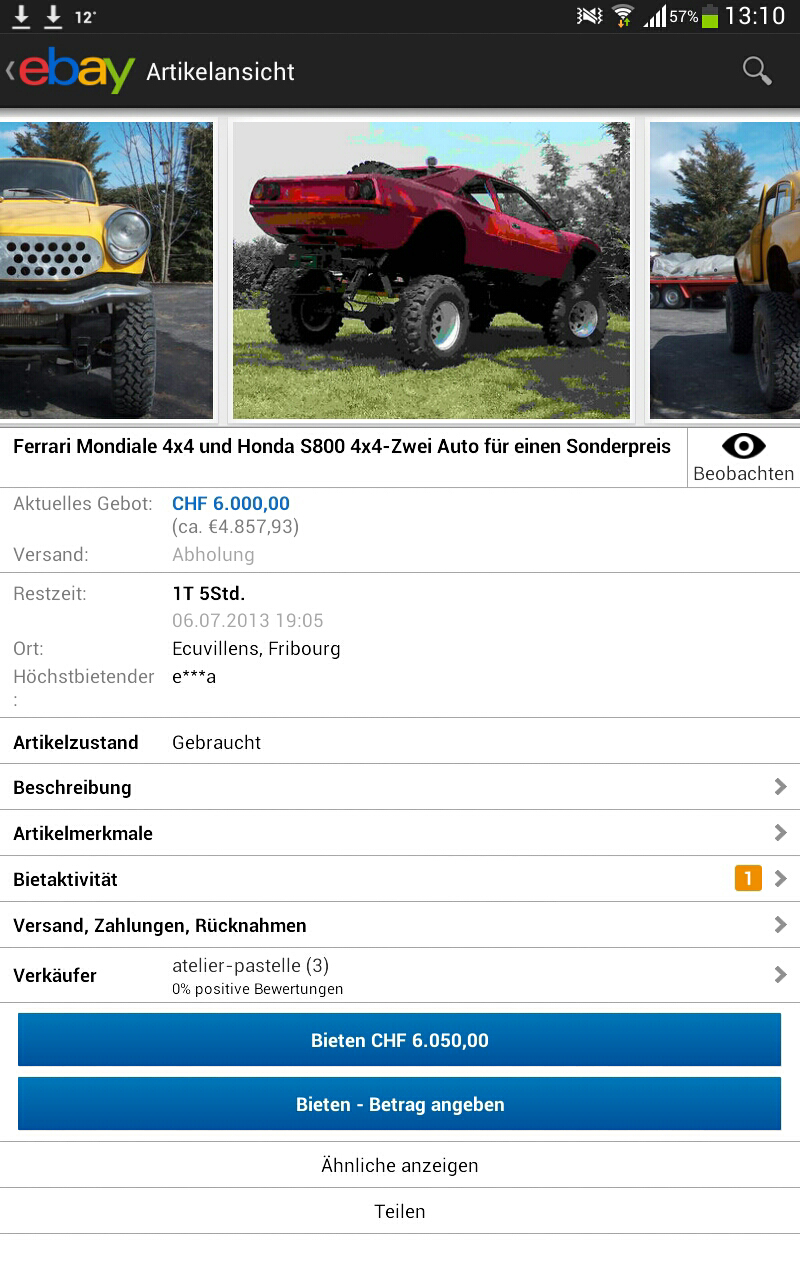Open Versand, Zahlungen, Rücknahmen
Viewport: 800px width, 1280px height.
point(400,925)
